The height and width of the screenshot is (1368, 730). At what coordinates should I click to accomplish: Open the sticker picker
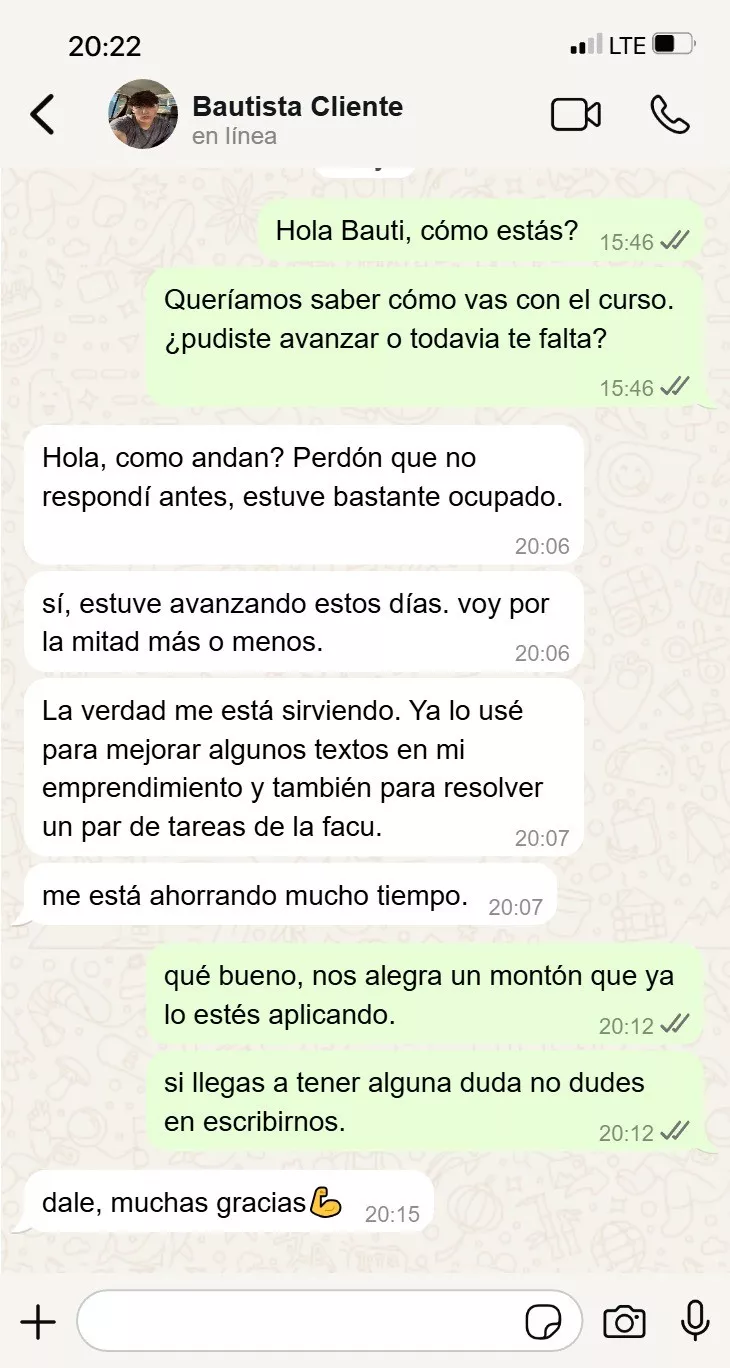543,1322
